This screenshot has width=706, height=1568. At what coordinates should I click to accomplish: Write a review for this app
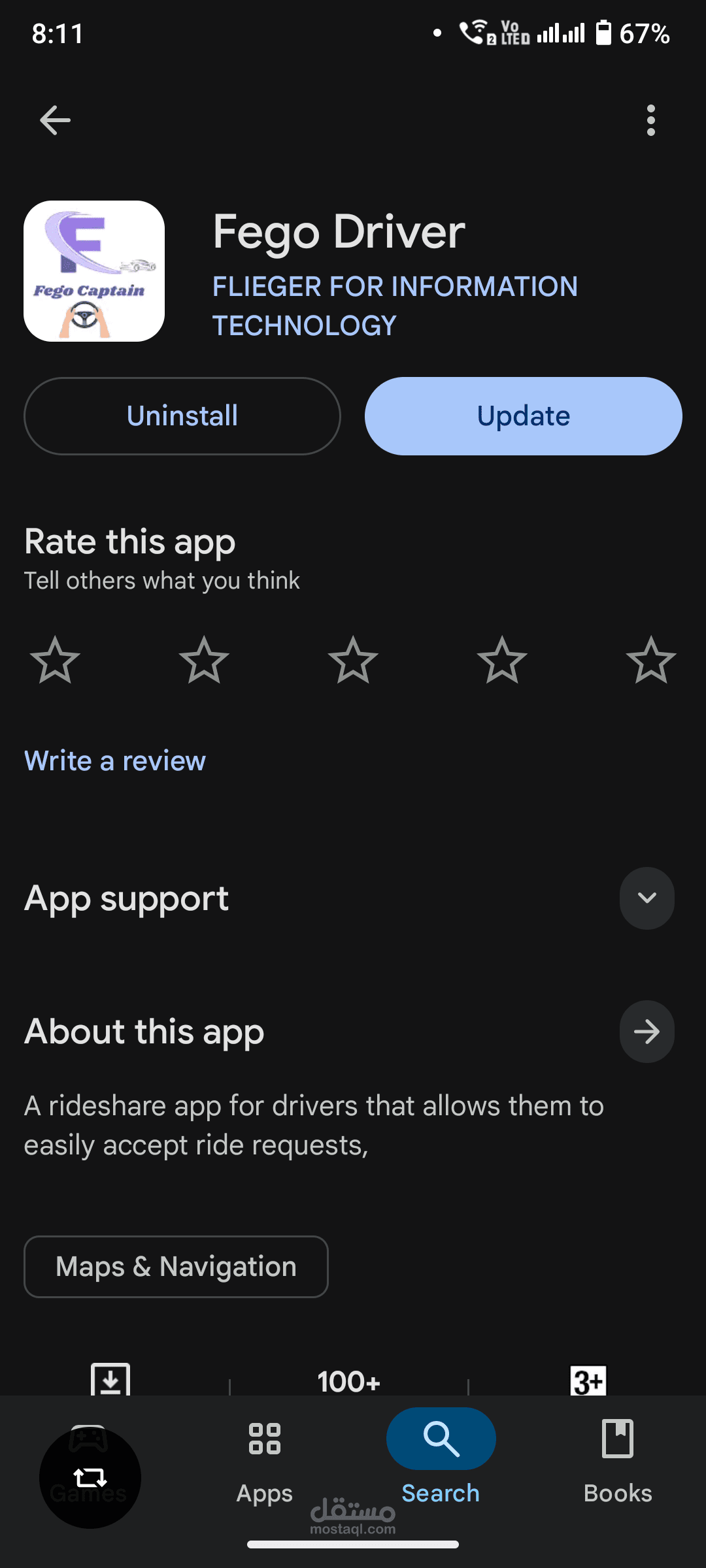pos(115,761)
